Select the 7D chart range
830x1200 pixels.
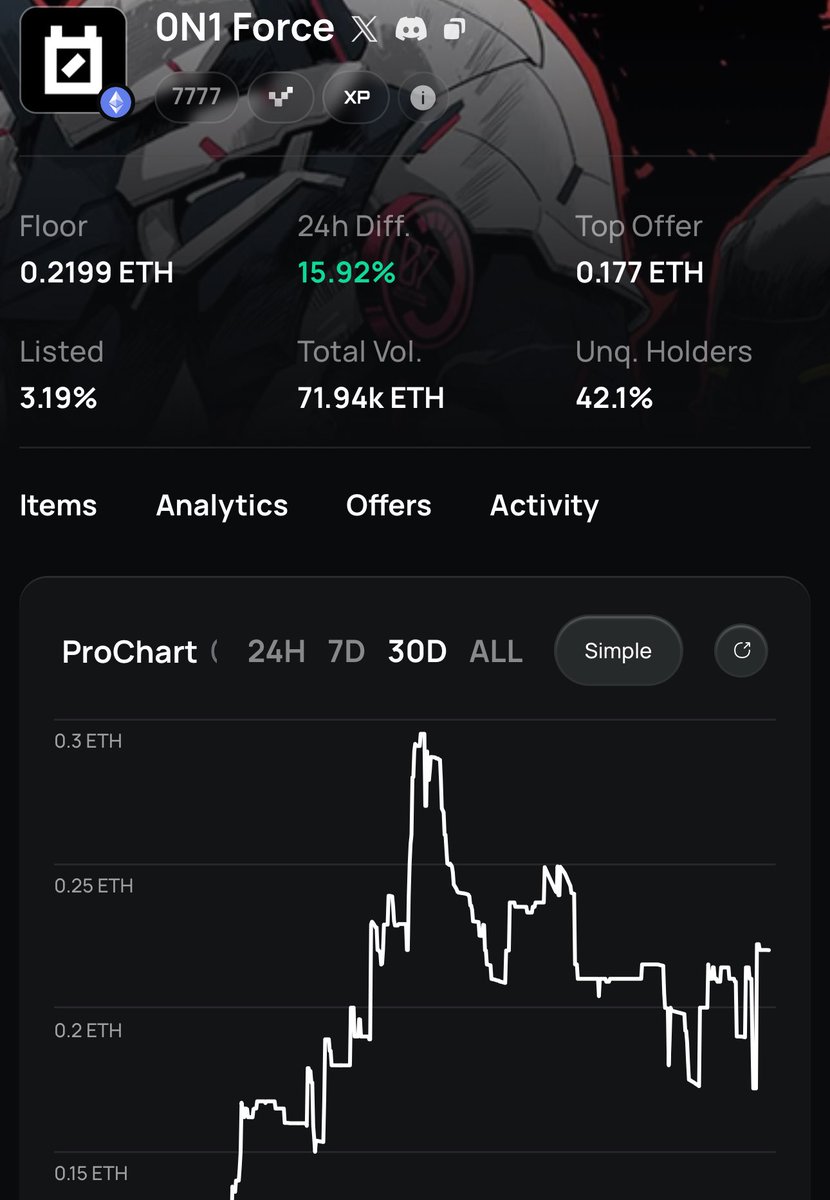[x=346, y=652]
